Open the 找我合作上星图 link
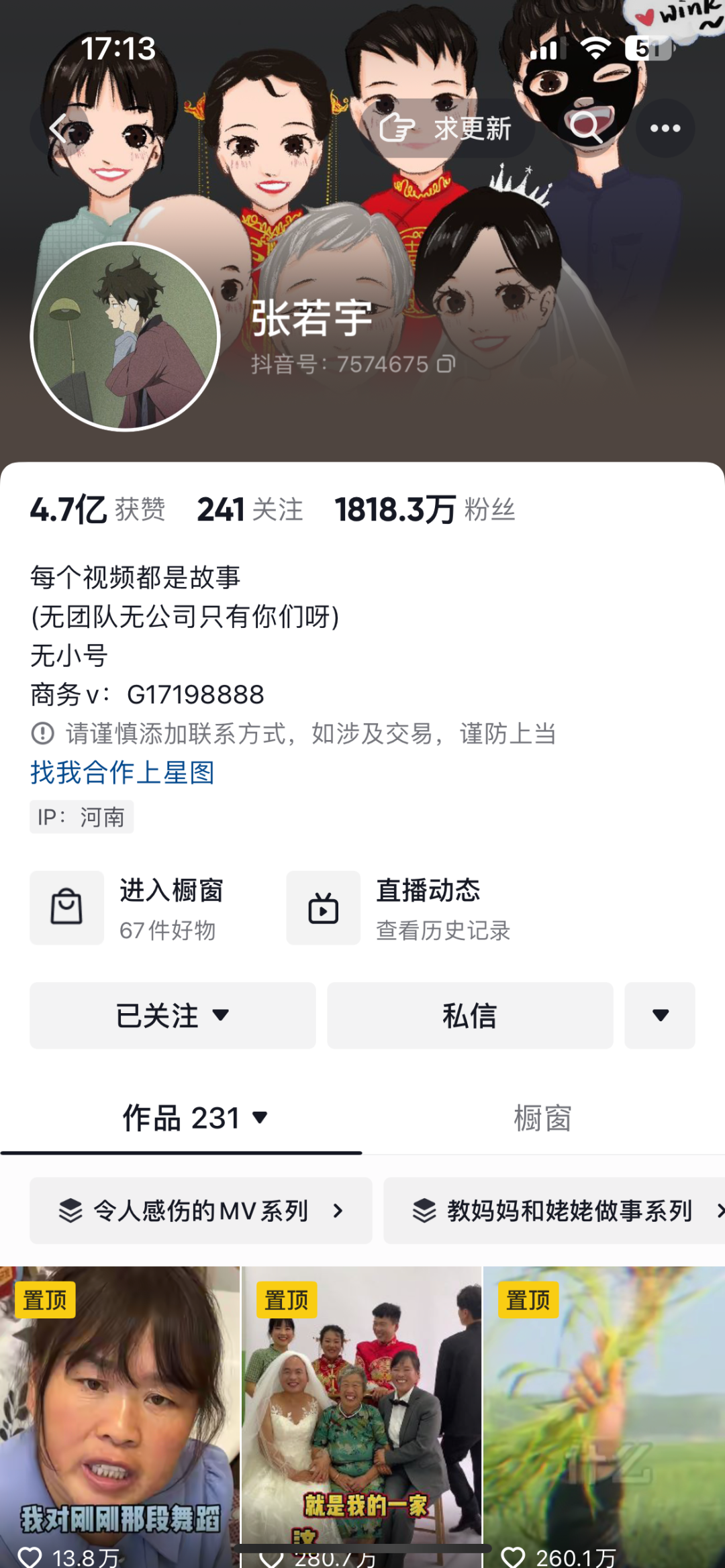The height and width of the screenshot is (1568, 725). click(x=122, y=772)
